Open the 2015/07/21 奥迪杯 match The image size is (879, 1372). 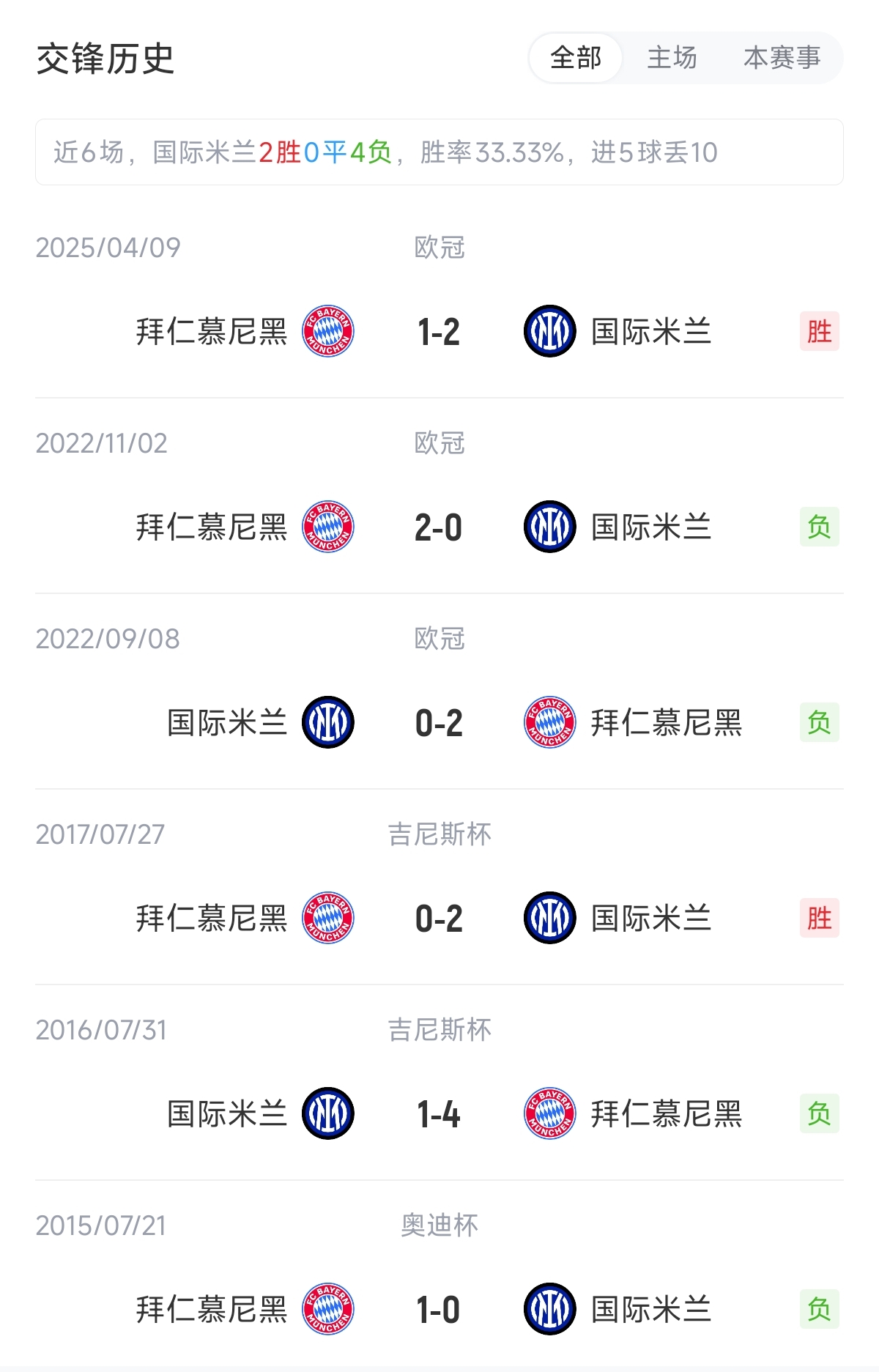(438, 1310)
